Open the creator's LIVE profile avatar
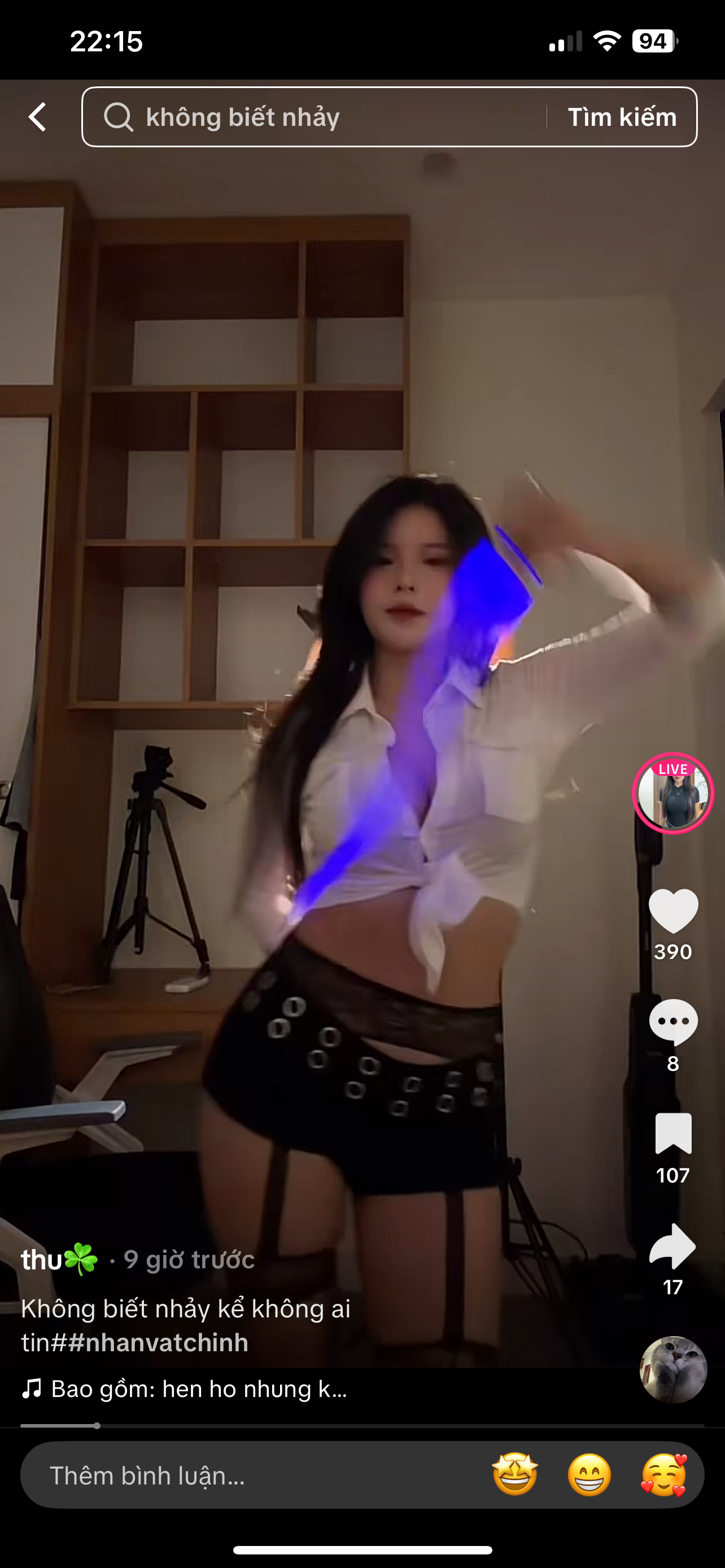Image resolution: width=725 pixels, height=1568 pixels. click(672, 794)
